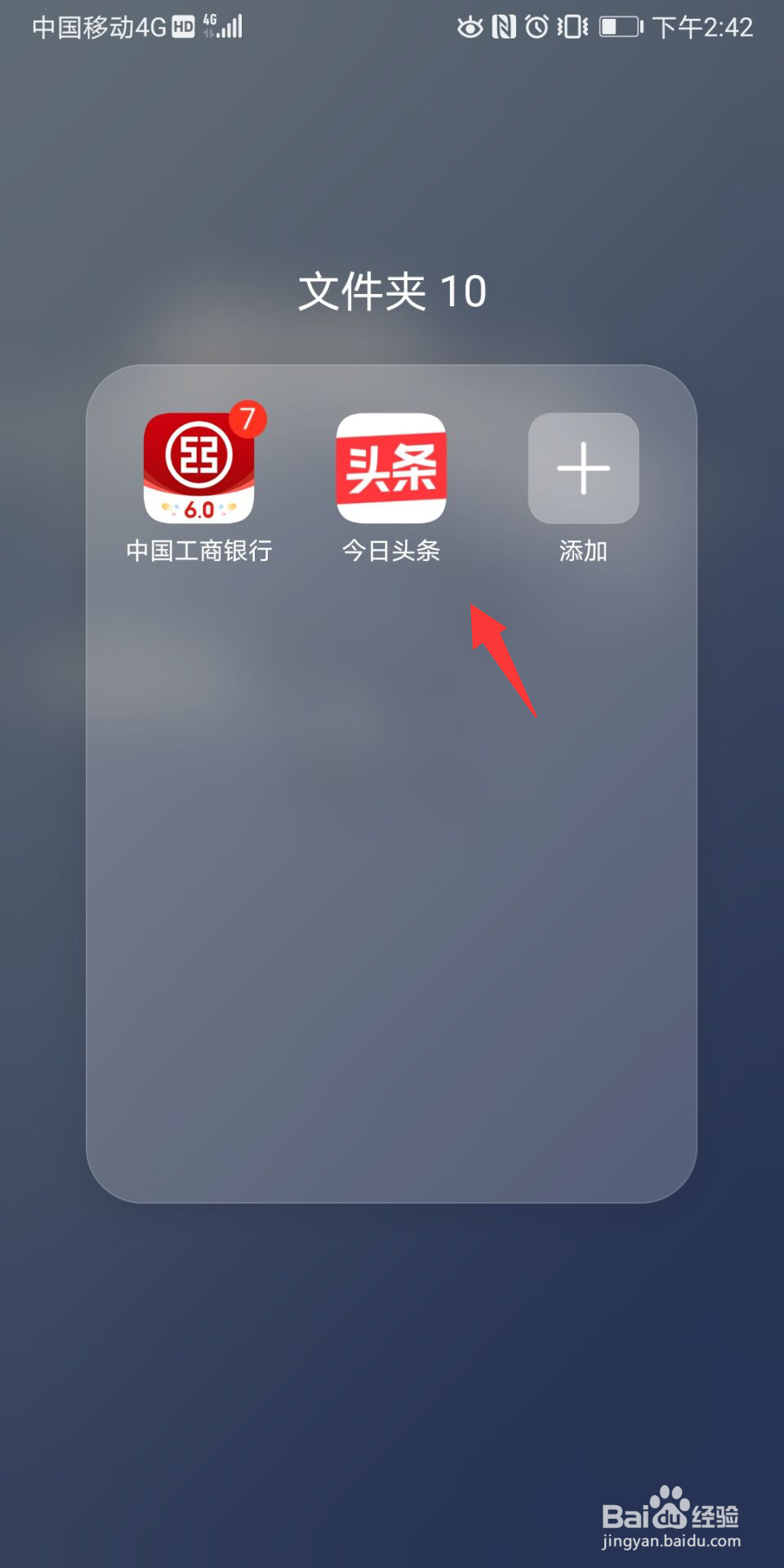Tap the HD VoLTE indicator
784x1568 pixels.
(x=184, y=24)
